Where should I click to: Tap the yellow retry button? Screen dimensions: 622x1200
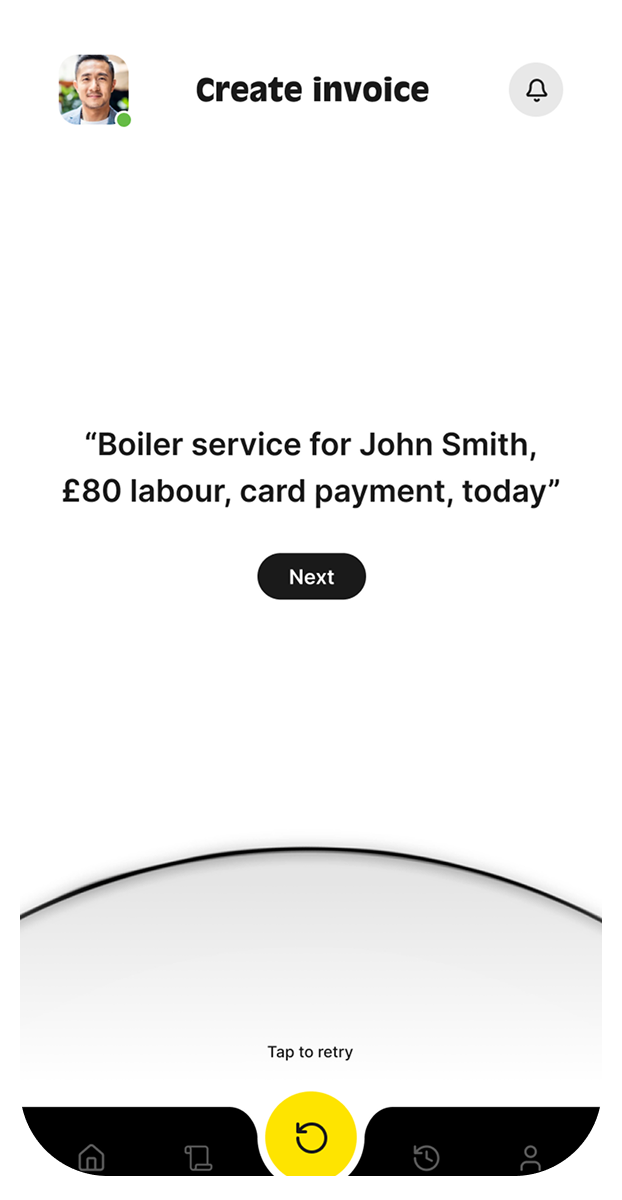[x=311, y=1137]
